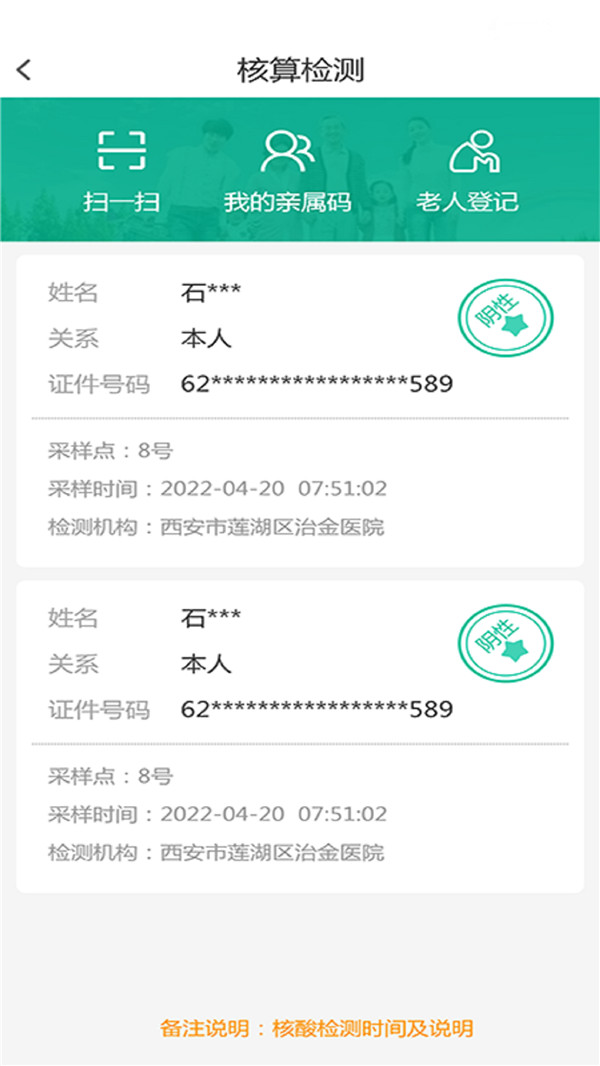Open 老人登记
600x1066 pixels.
[x=468, y=170]
